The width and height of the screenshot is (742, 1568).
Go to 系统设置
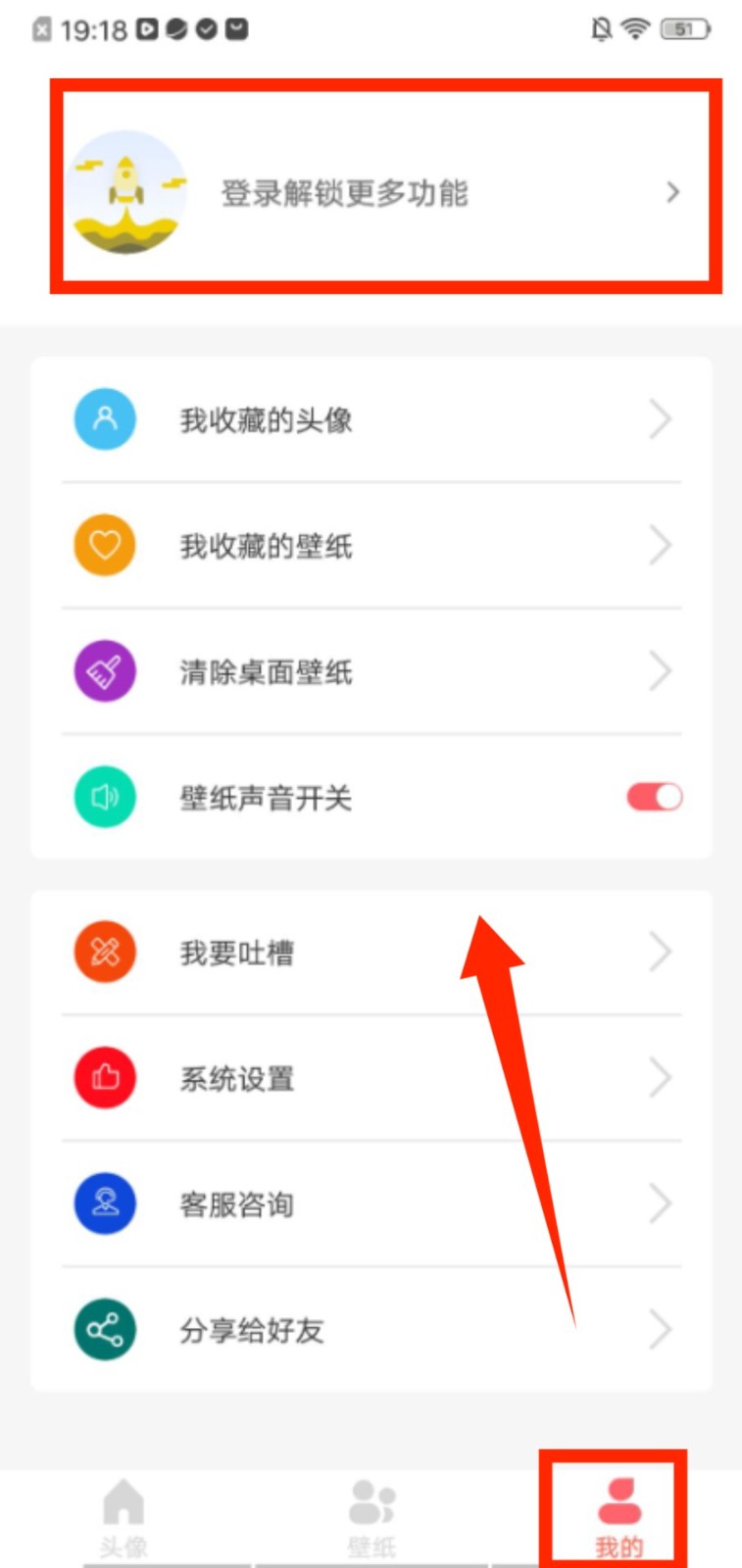tap(371, 1078)
